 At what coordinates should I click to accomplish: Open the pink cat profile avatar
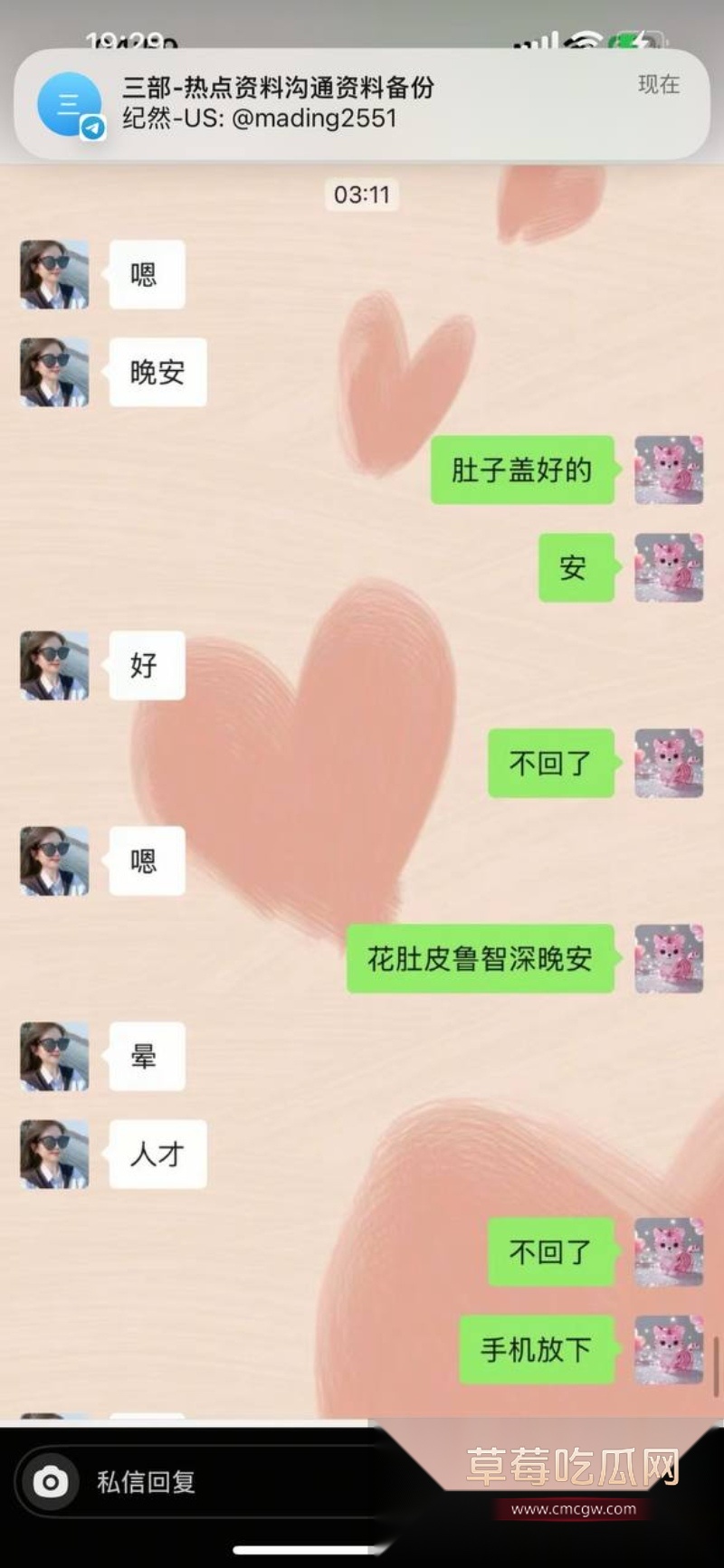click(x=669, y=471)
